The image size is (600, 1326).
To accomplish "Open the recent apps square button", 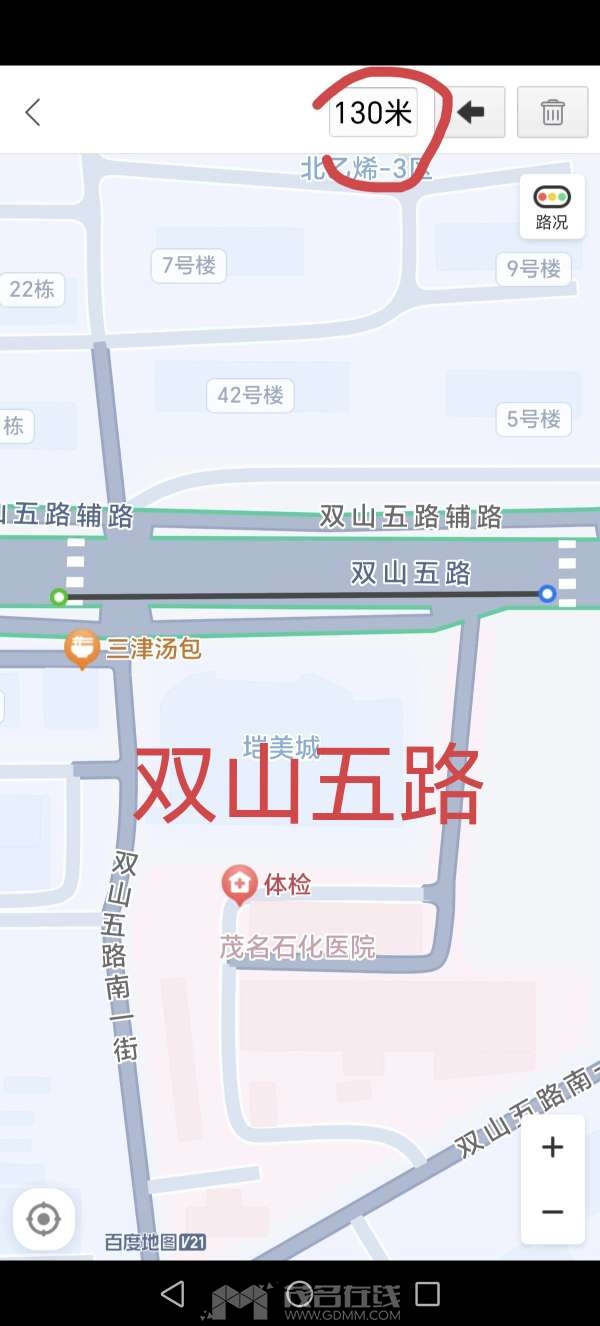I will [427, 1294].
